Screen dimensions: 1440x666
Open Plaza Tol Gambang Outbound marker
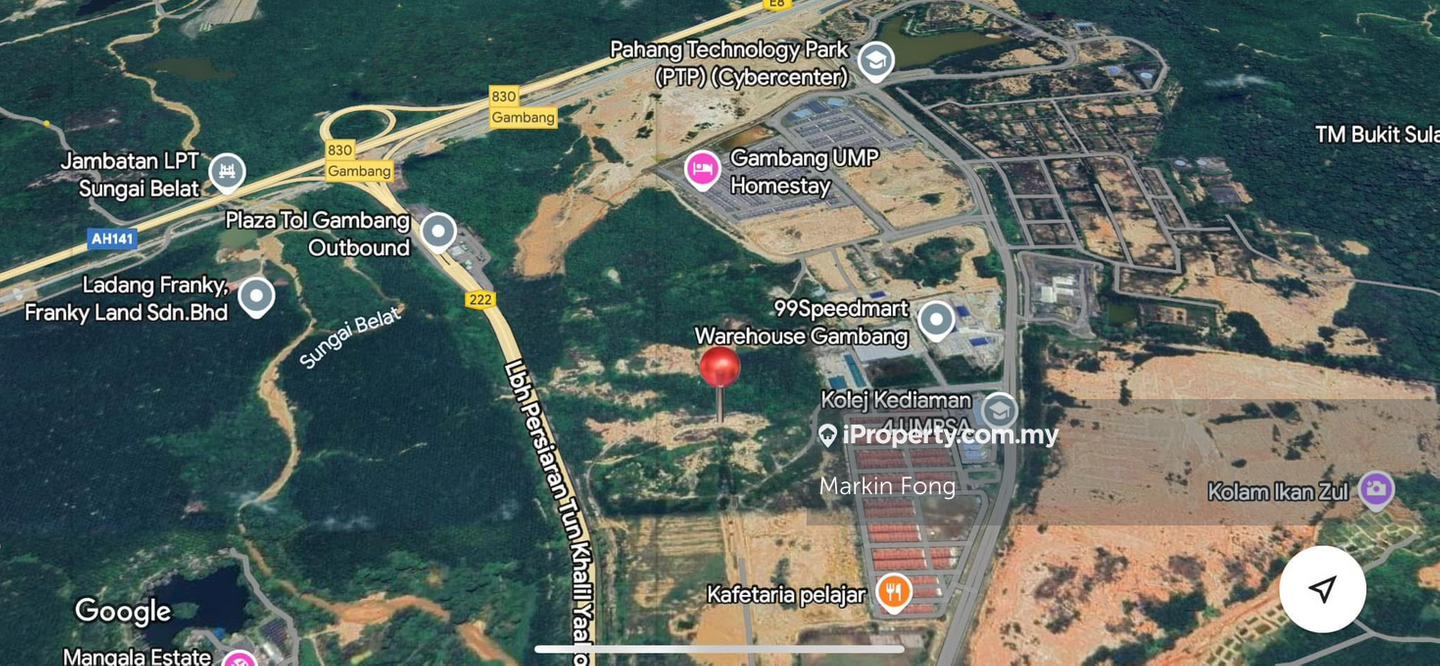(x=438, y=232)
